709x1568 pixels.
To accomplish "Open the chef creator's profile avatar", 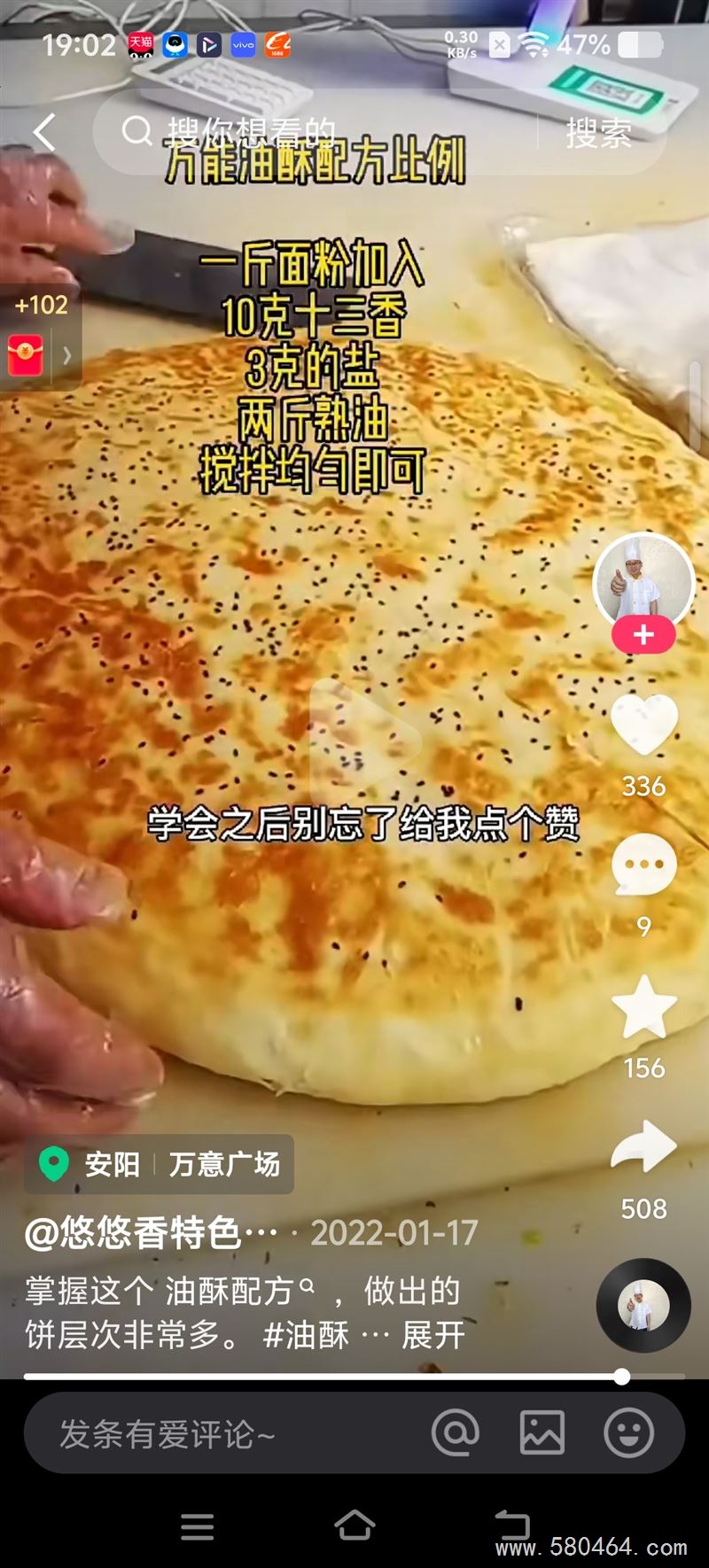I will (x=643, y=581).
